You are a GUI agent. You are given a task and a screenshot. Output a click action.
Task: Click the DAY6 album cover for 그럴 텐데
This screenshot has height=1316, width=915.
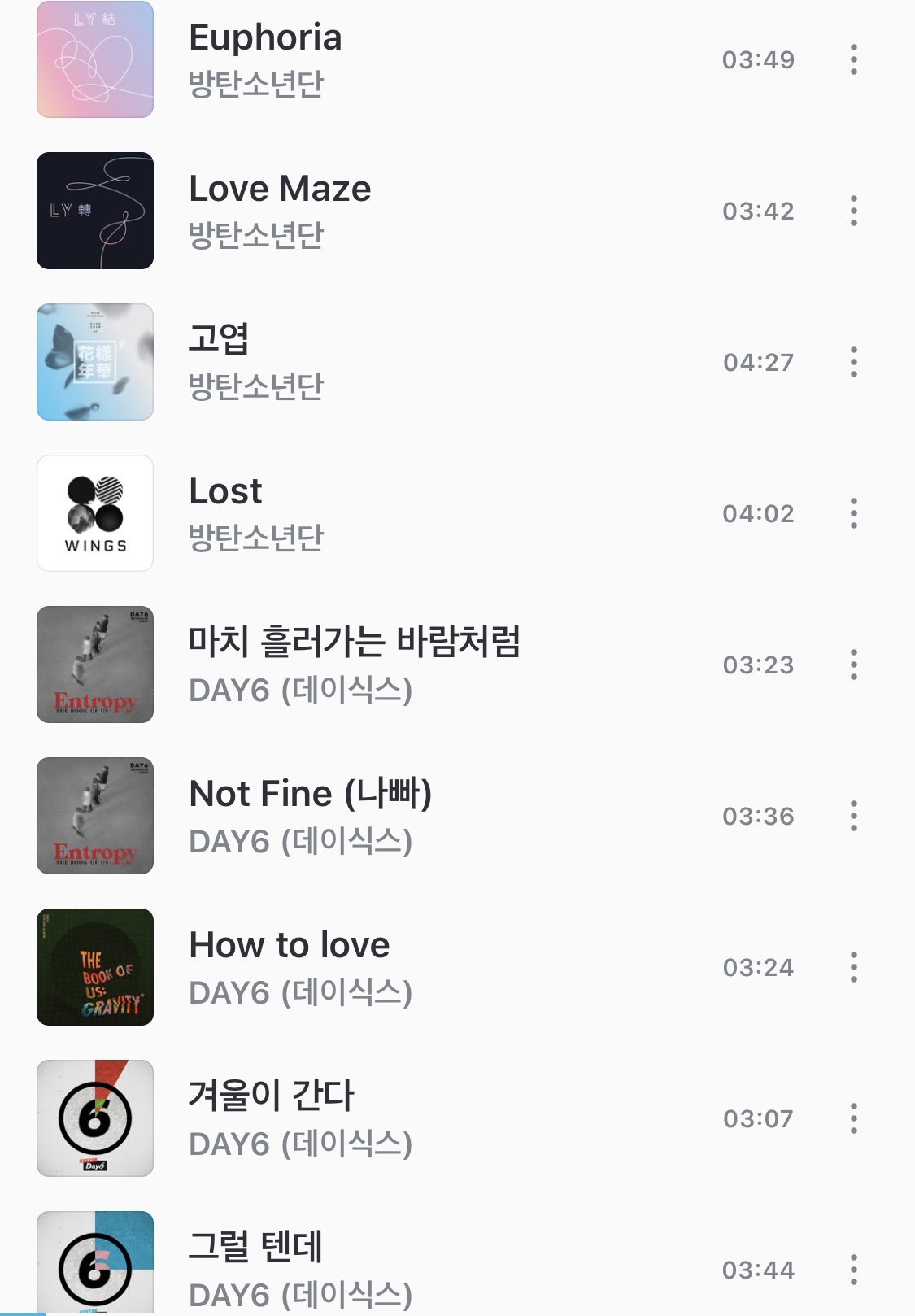pyautogui.click(x=94, y=1269)
